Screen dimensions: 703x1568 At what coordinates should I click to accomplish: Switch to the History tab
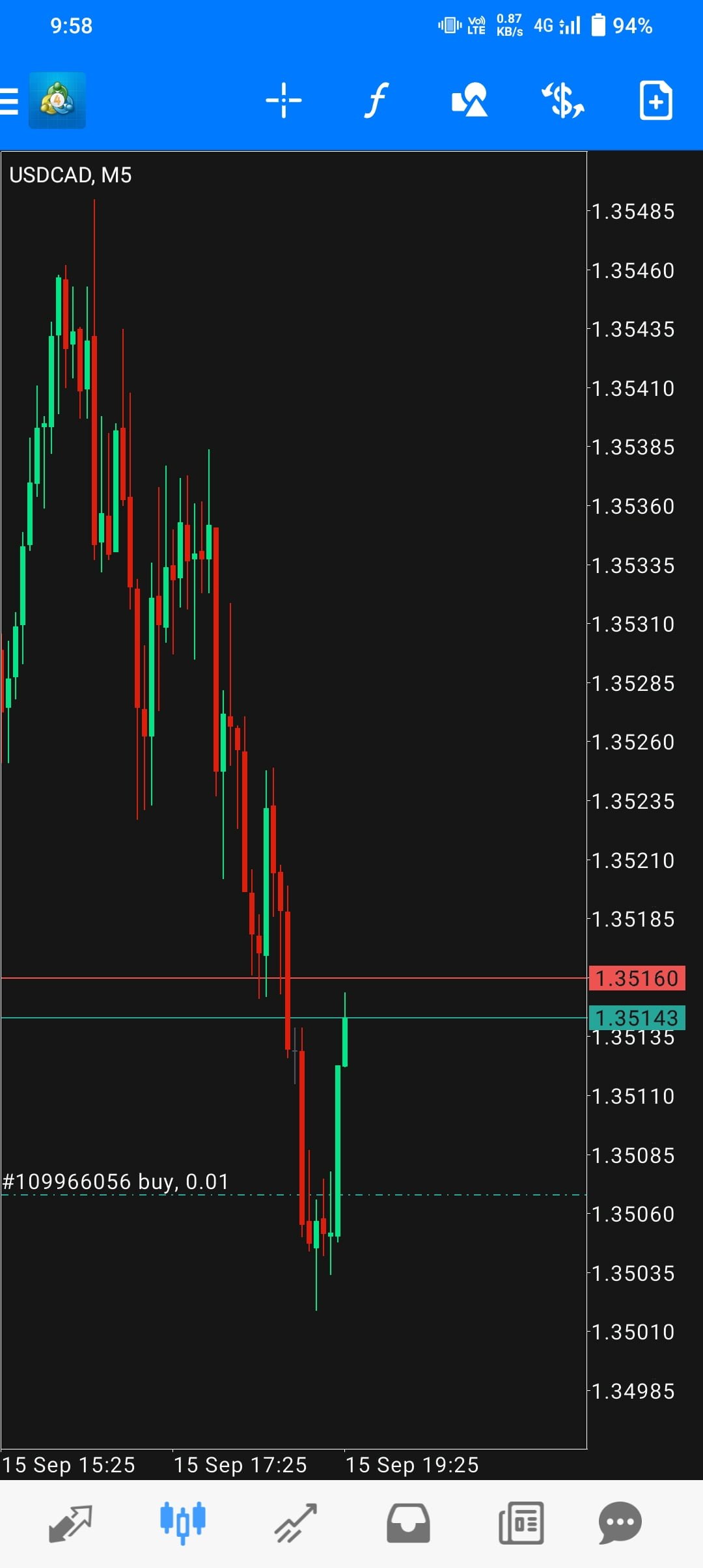point(408,1524)
